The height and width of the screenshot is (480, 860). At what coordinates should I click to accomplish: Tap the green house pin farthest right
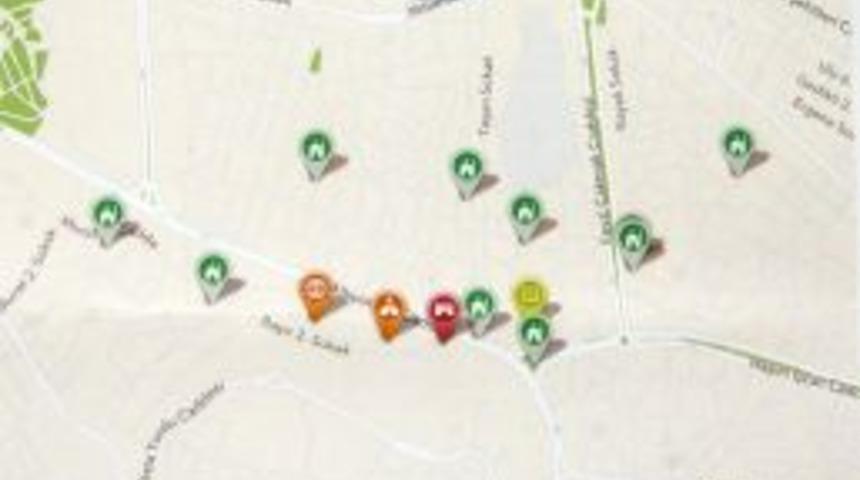tap(738, 147)
